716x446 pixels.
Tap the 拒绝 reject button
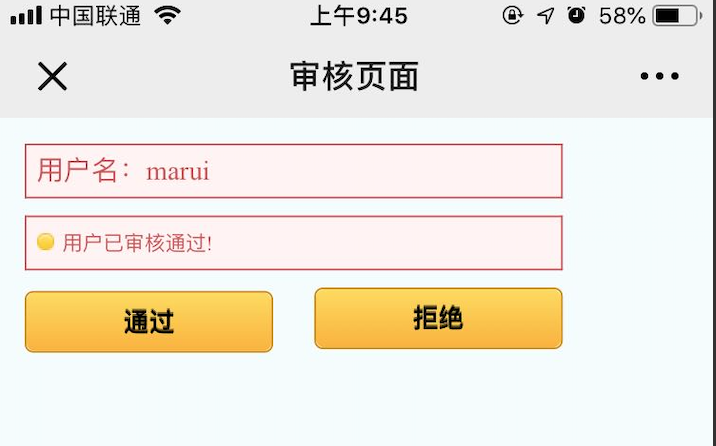(x=438, y=318)
